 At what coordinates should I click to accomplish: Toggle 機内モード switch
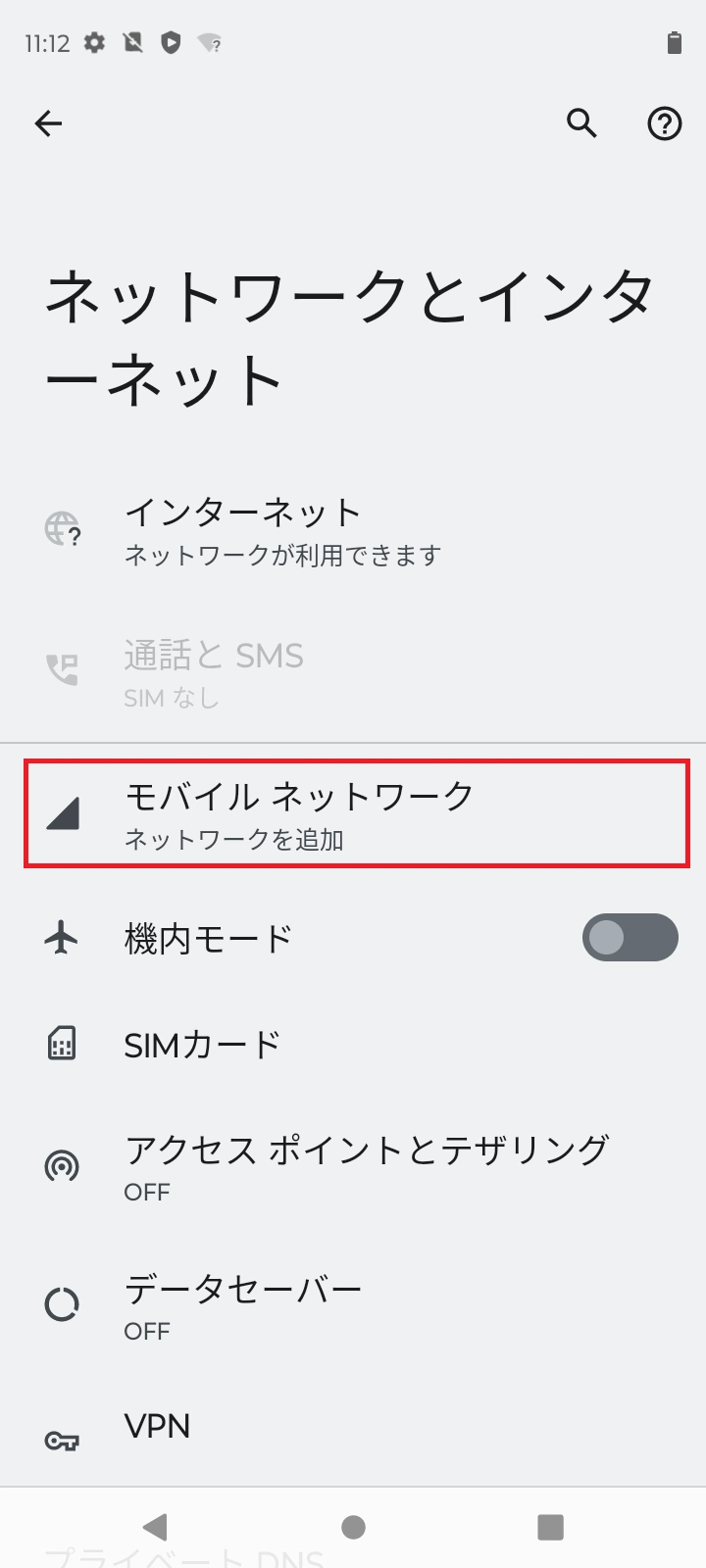[x=630, y=938]
